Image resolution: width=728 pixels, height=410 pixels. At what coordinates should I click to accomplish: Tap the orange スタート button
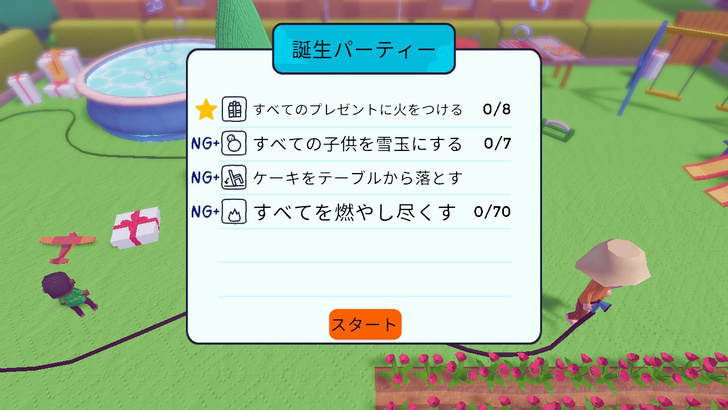[x=365, y=324]
